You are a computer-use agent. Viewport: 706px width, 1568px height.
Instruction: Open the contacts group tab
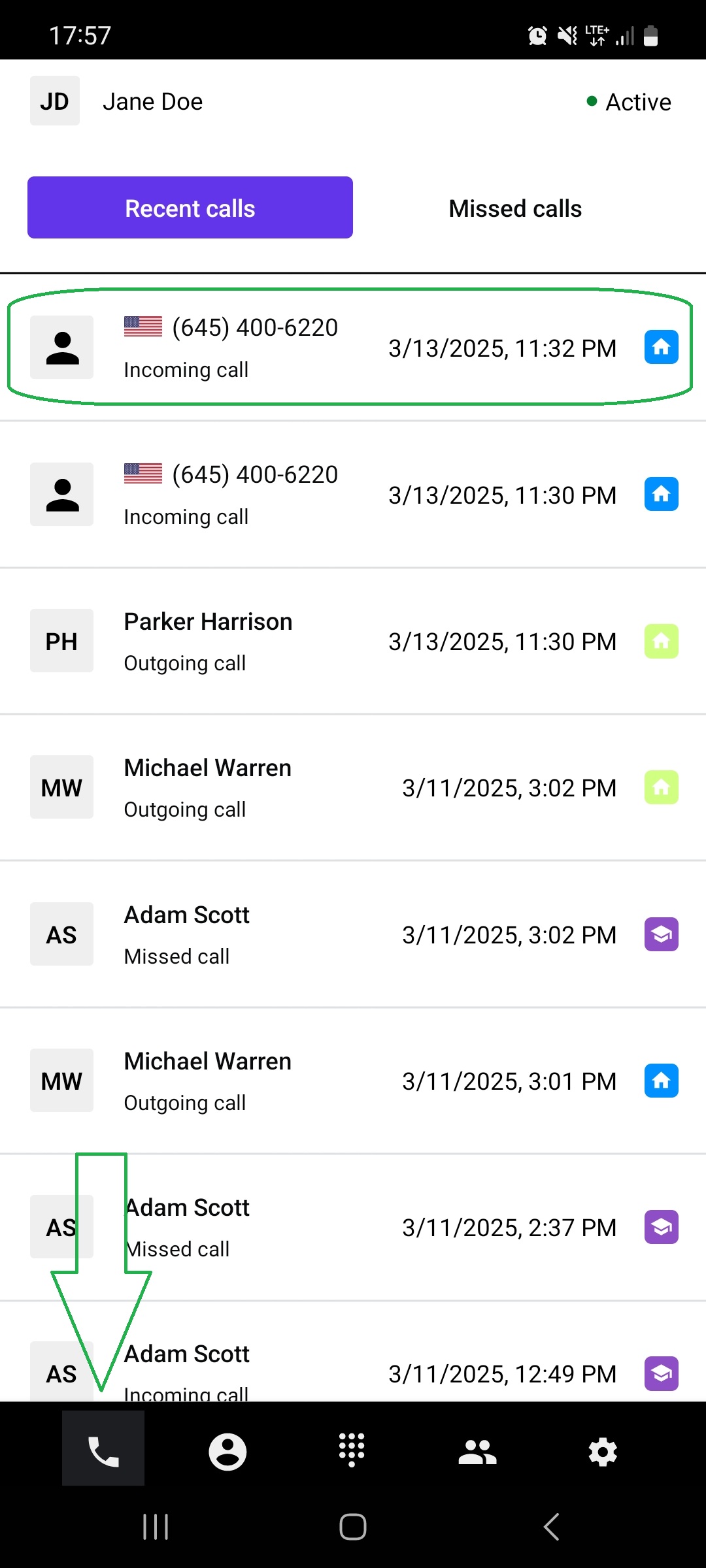point(477,1452)
